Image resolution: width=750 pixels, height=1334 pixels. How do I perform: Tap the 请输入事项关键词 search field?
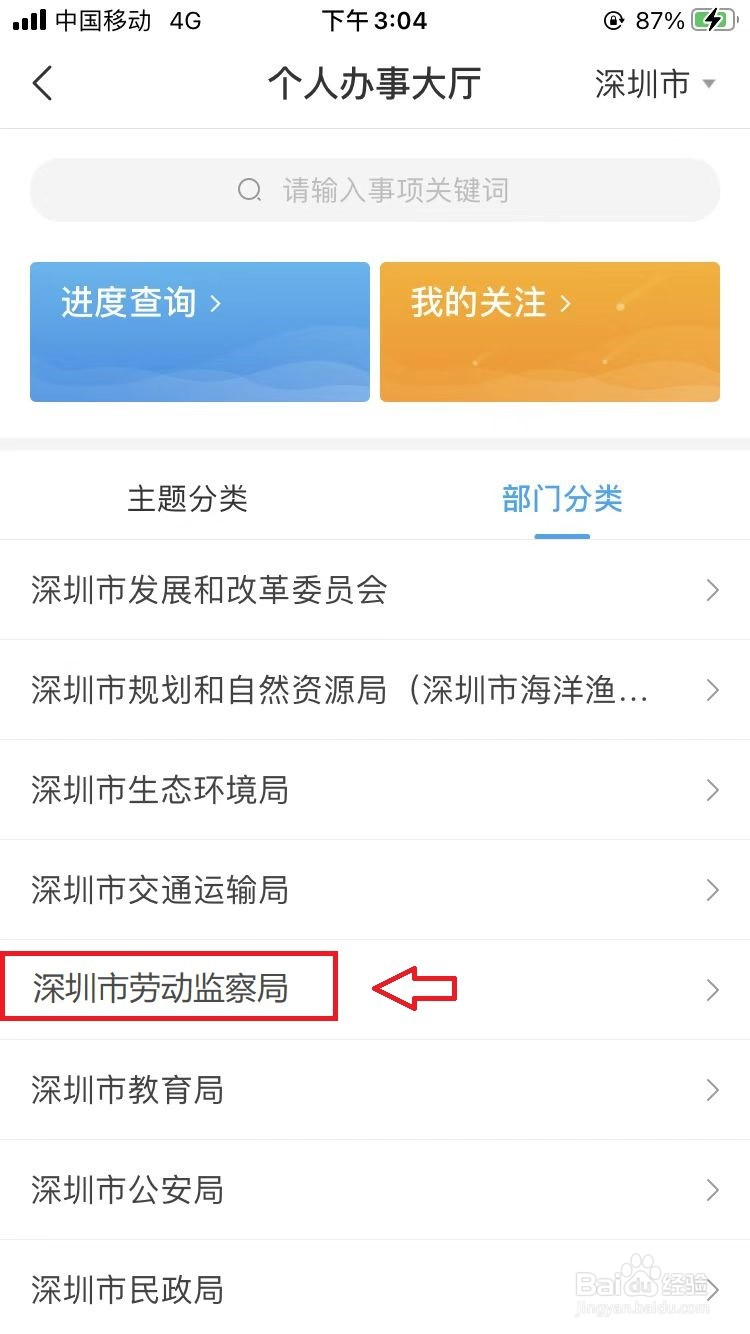click(x=375, y=189)
